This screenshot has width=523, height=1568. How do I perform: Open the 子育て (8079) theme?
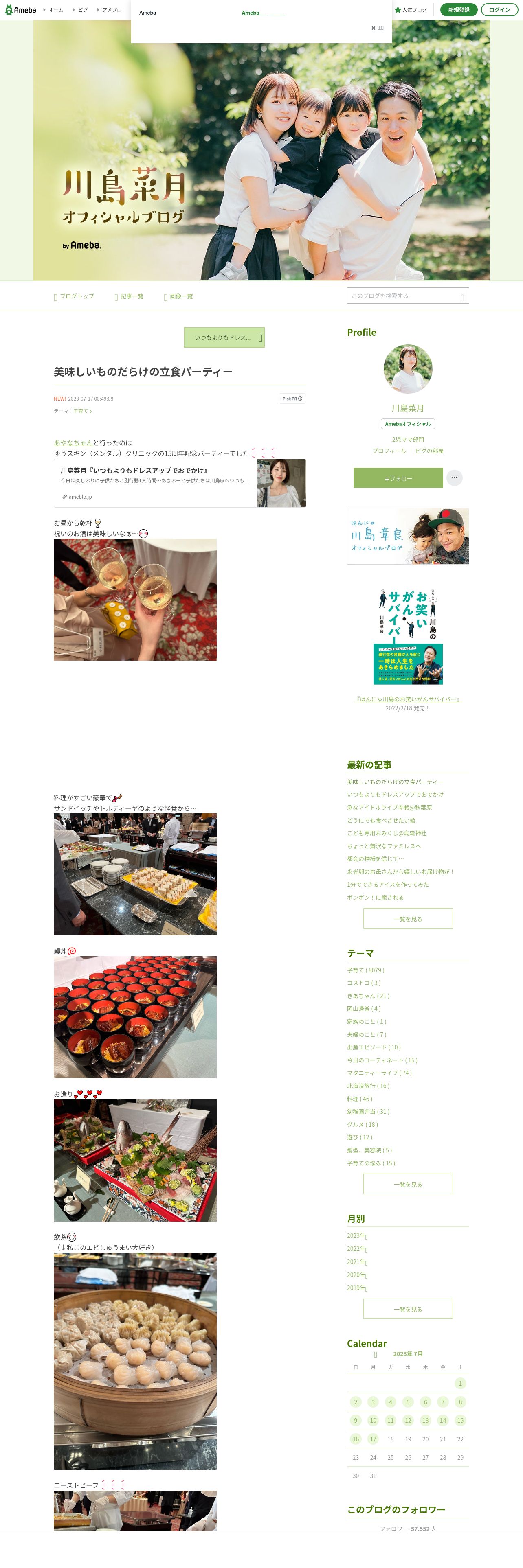pos(365,970)
